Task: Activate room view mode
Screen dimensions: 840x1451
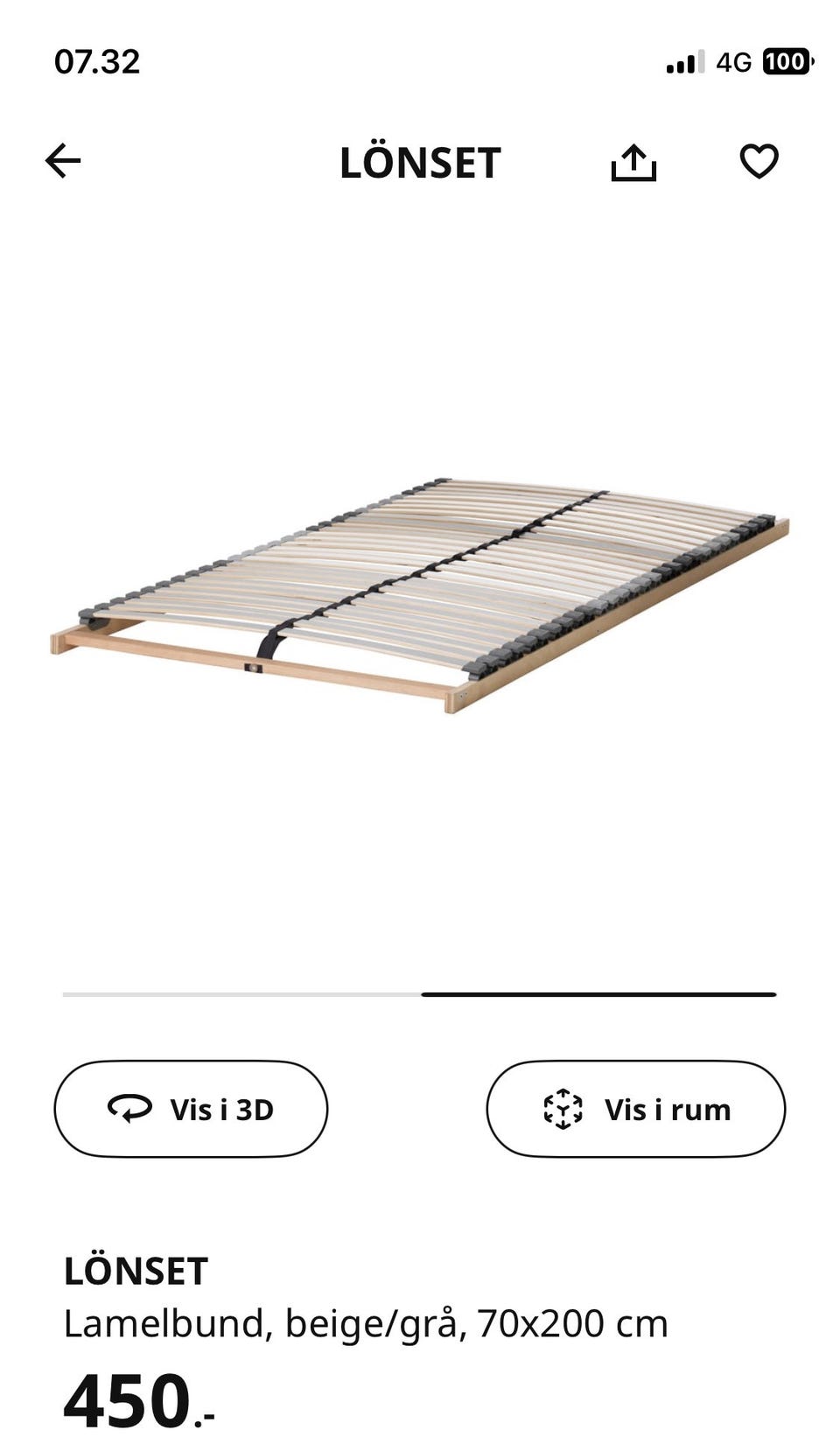Action: [x=635, y=1108]
